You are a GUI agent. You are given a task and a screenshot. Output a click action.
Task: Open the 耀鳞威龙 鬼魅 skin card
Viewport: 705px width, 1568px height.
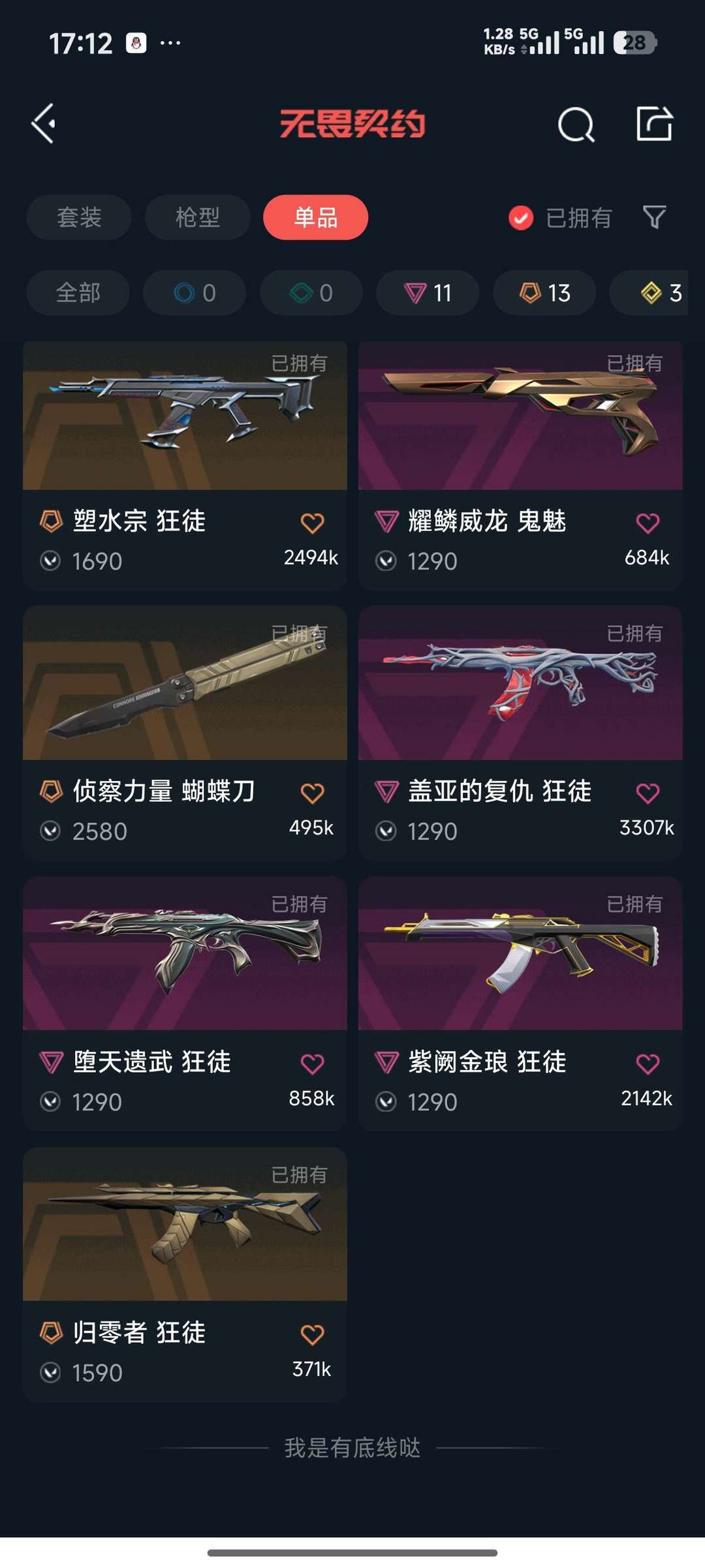pyautogui.click(x=520, y=466)
